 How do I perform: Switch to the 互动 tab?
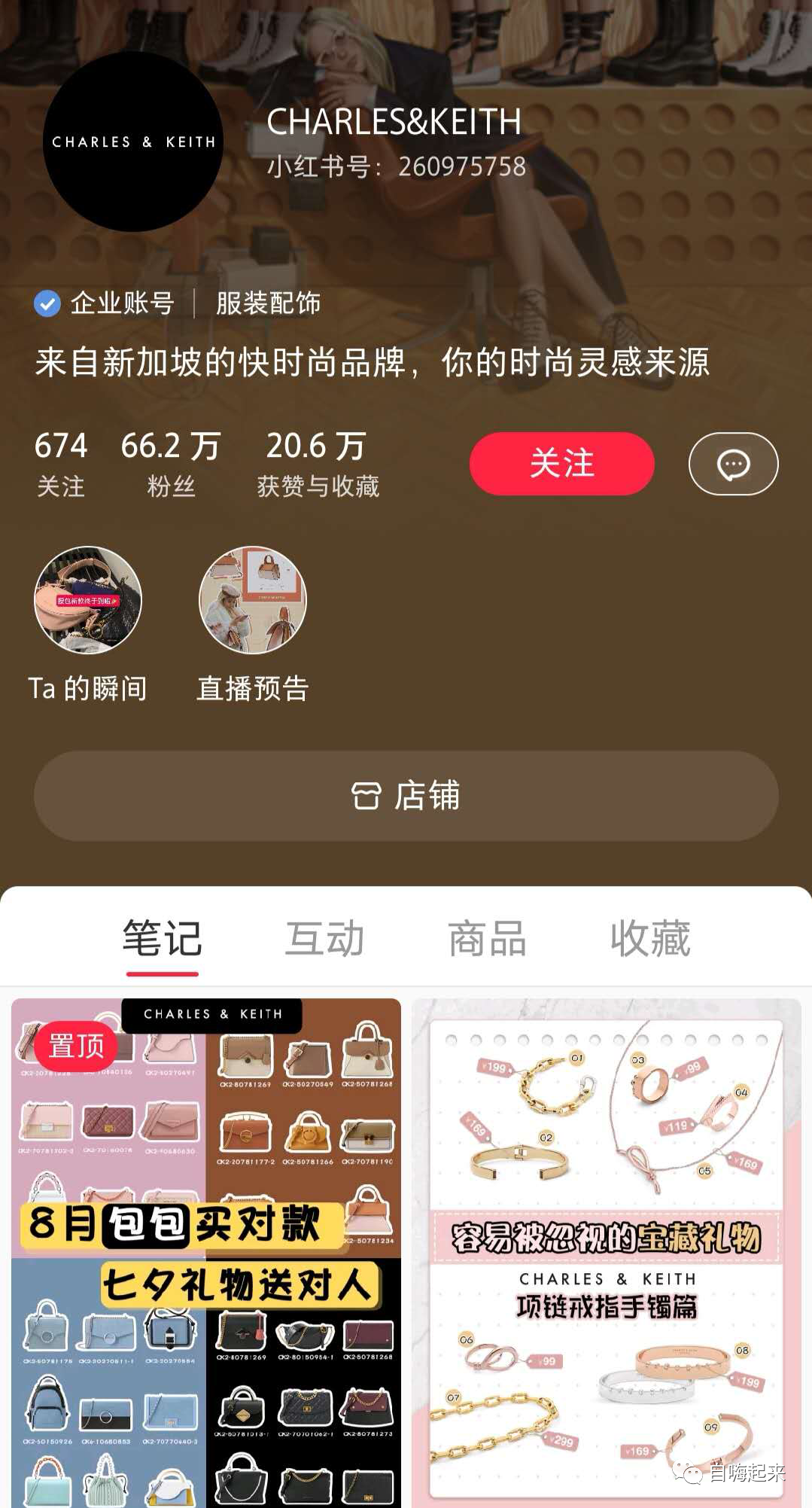pos(324,939)
